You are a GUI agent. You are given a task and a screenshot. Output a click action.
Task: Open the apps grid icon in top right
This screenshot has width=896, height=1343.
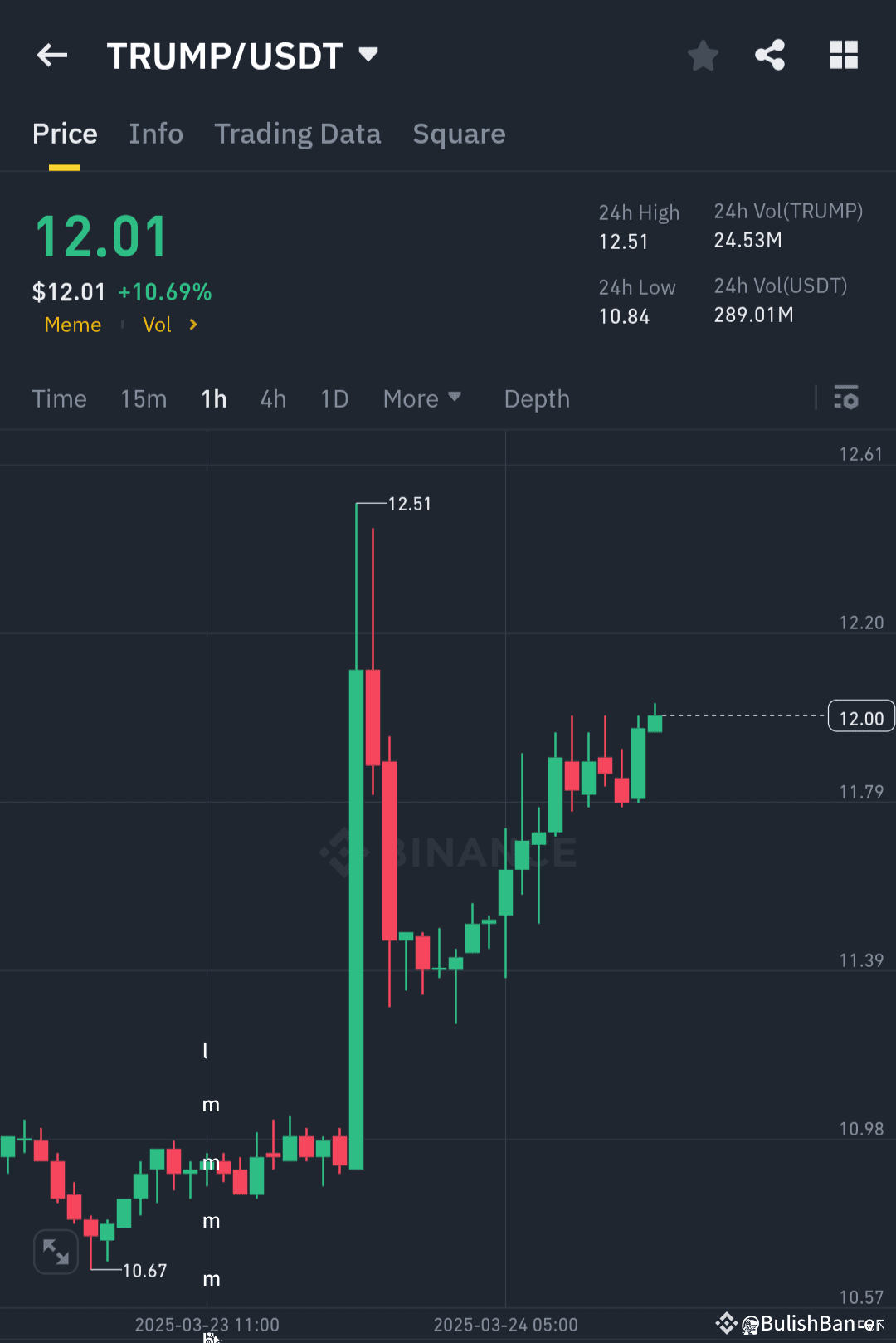(844, 55)
